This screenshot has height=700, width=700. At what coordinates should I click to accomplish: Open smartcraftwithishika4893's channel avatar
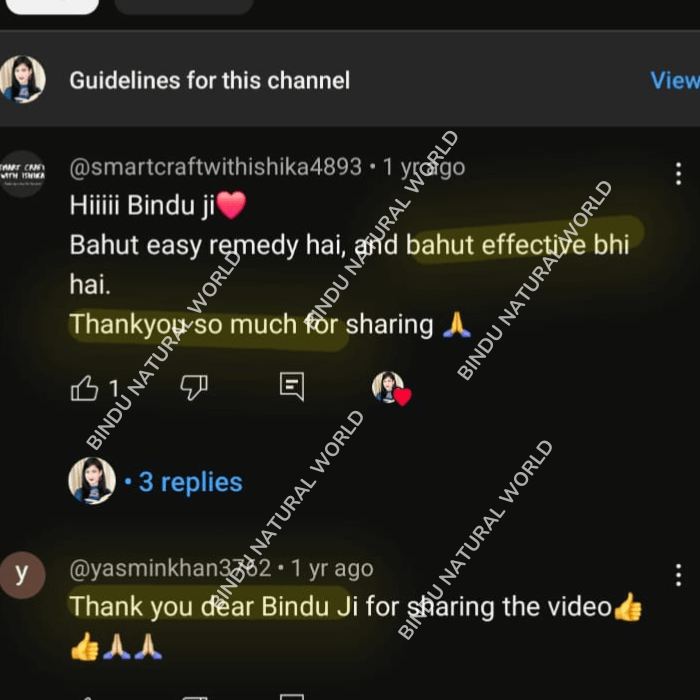coord(21,174)
